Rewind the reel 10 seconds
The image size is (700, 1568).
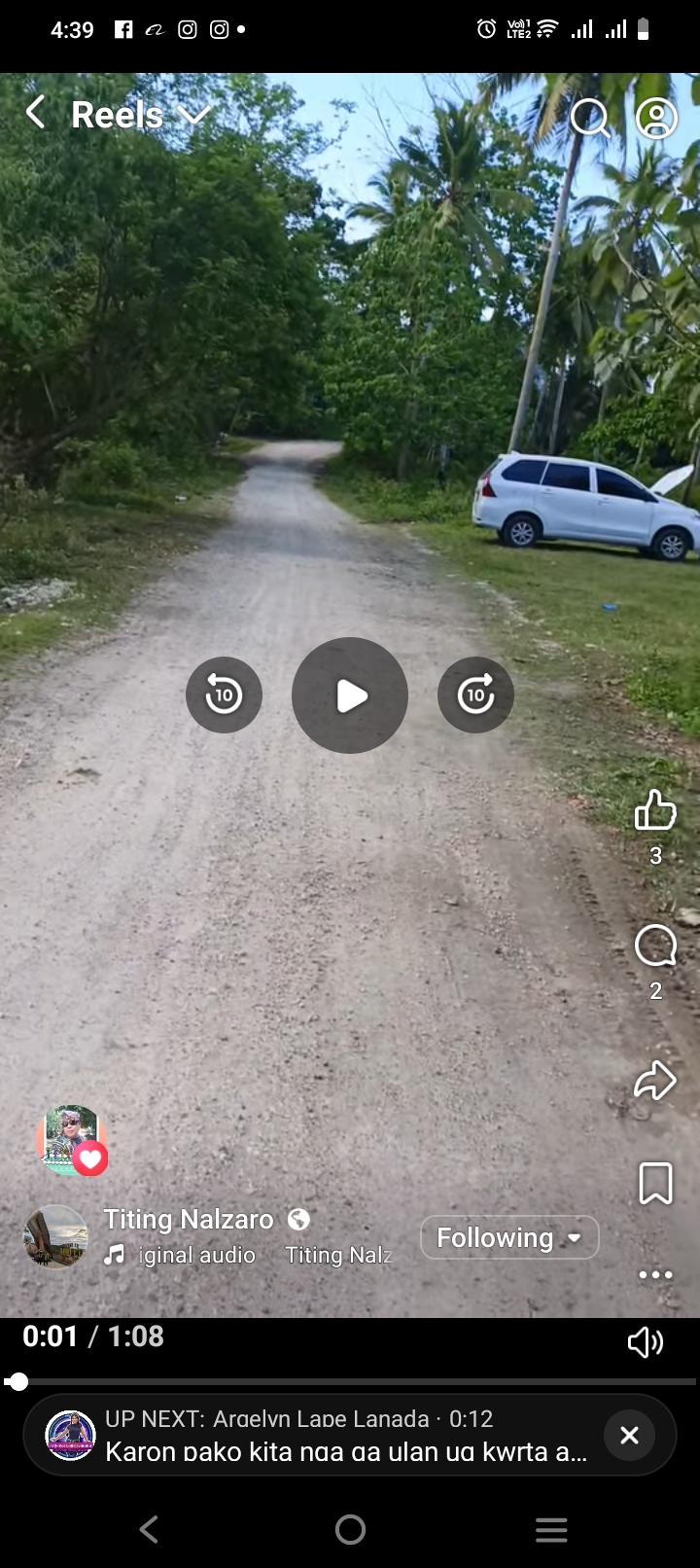[224, 695]
